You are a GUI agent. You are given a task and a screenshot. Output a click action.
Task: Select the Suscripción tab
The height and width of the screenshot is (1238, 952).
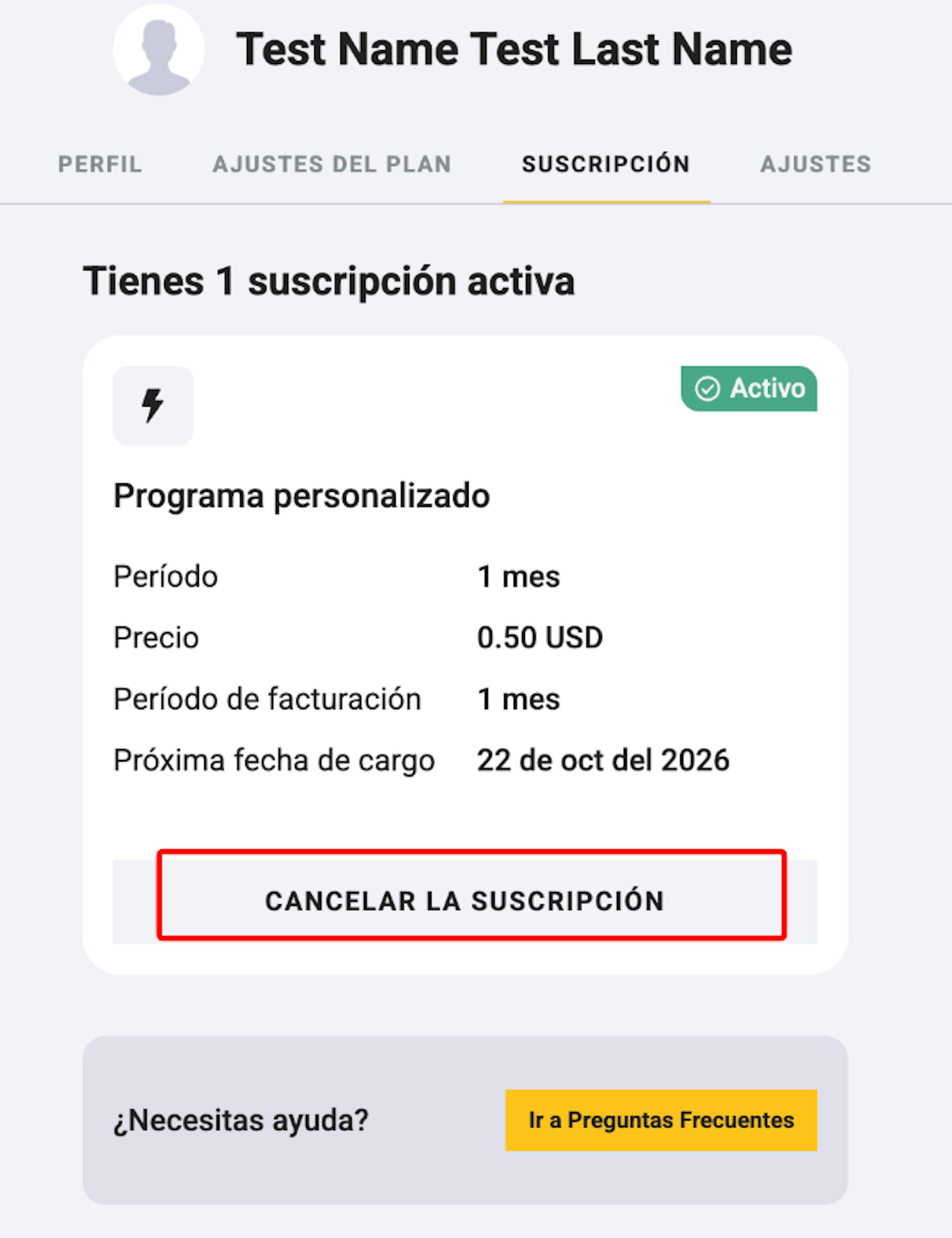tap(606, 164)
